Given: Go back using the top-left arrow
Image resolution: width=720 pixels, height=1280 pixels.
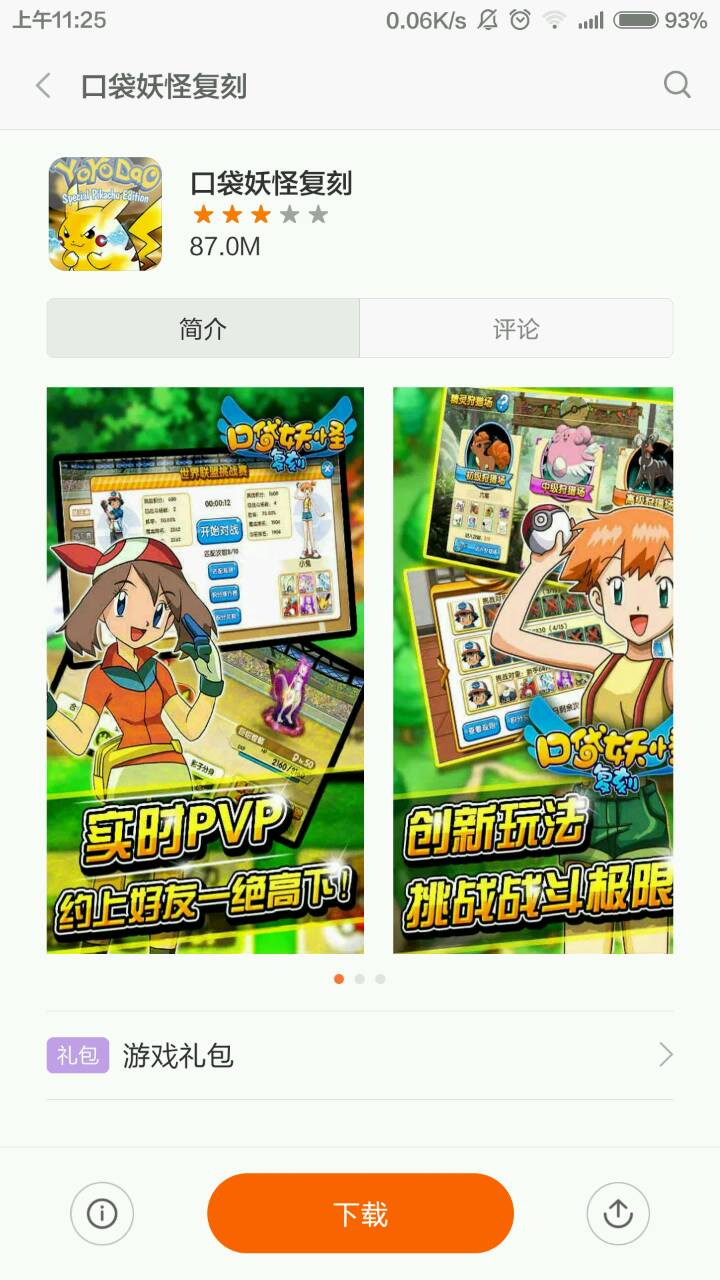Looking at the screenshot, I should [43, 86].
